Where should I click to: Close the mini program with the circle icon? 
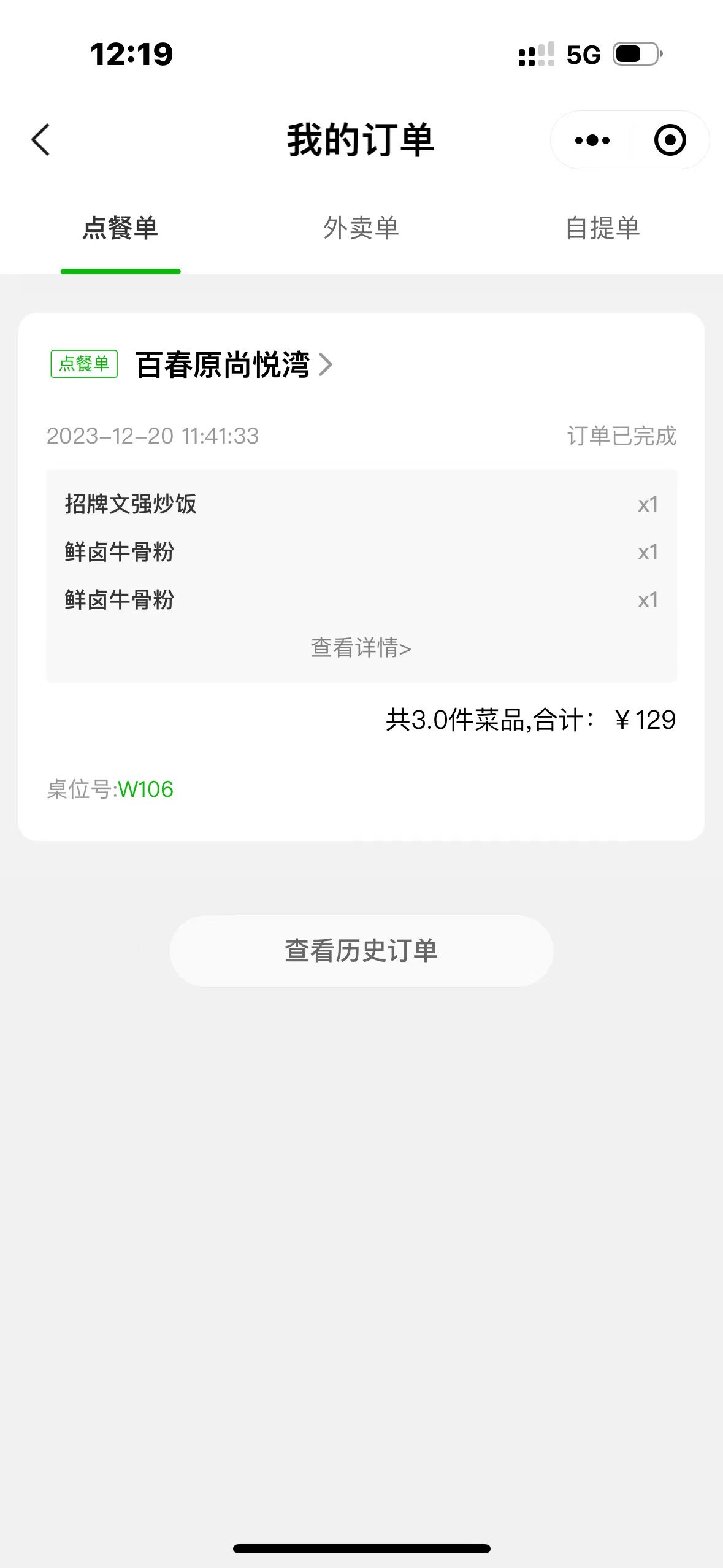click(670, 140)
